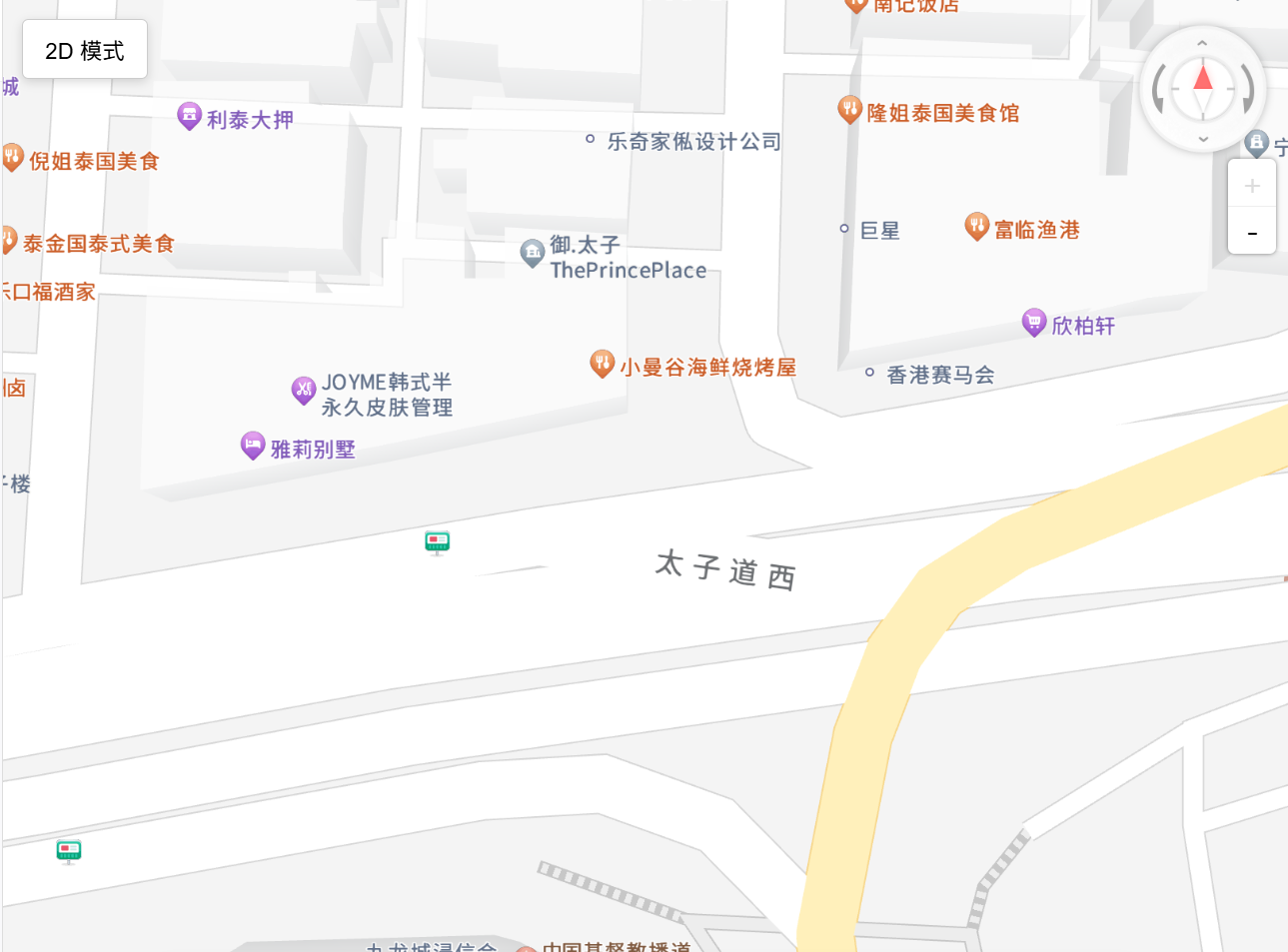Reset map orientation with the compass needle

1203,88
